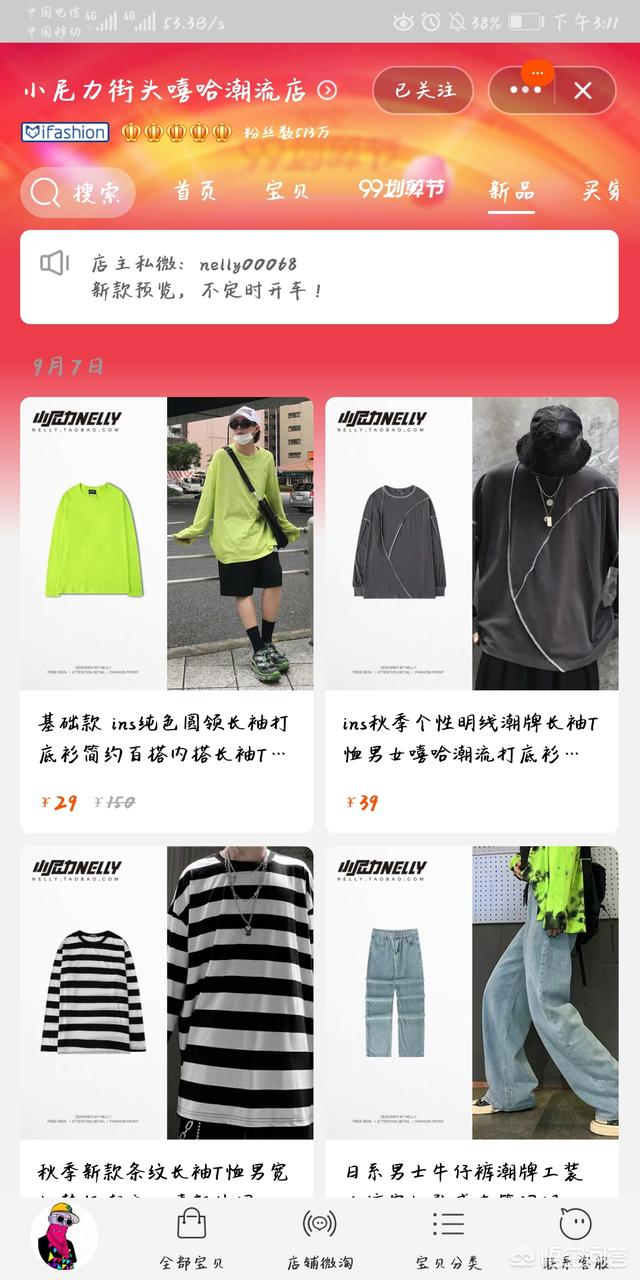Open the 99划算节 tab
This screenshot has width=640, height=1280.
(x=402, y=189)
